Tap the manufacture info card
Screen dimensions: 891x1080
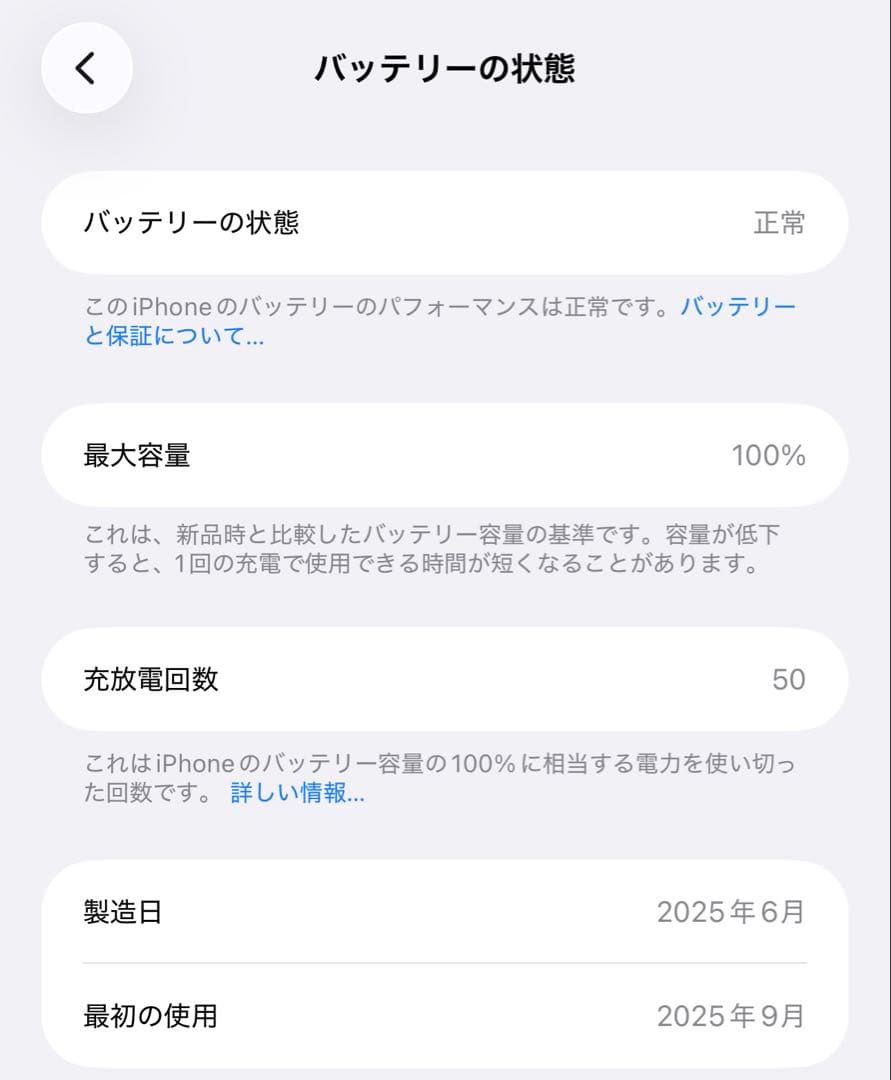pos(445,963)
